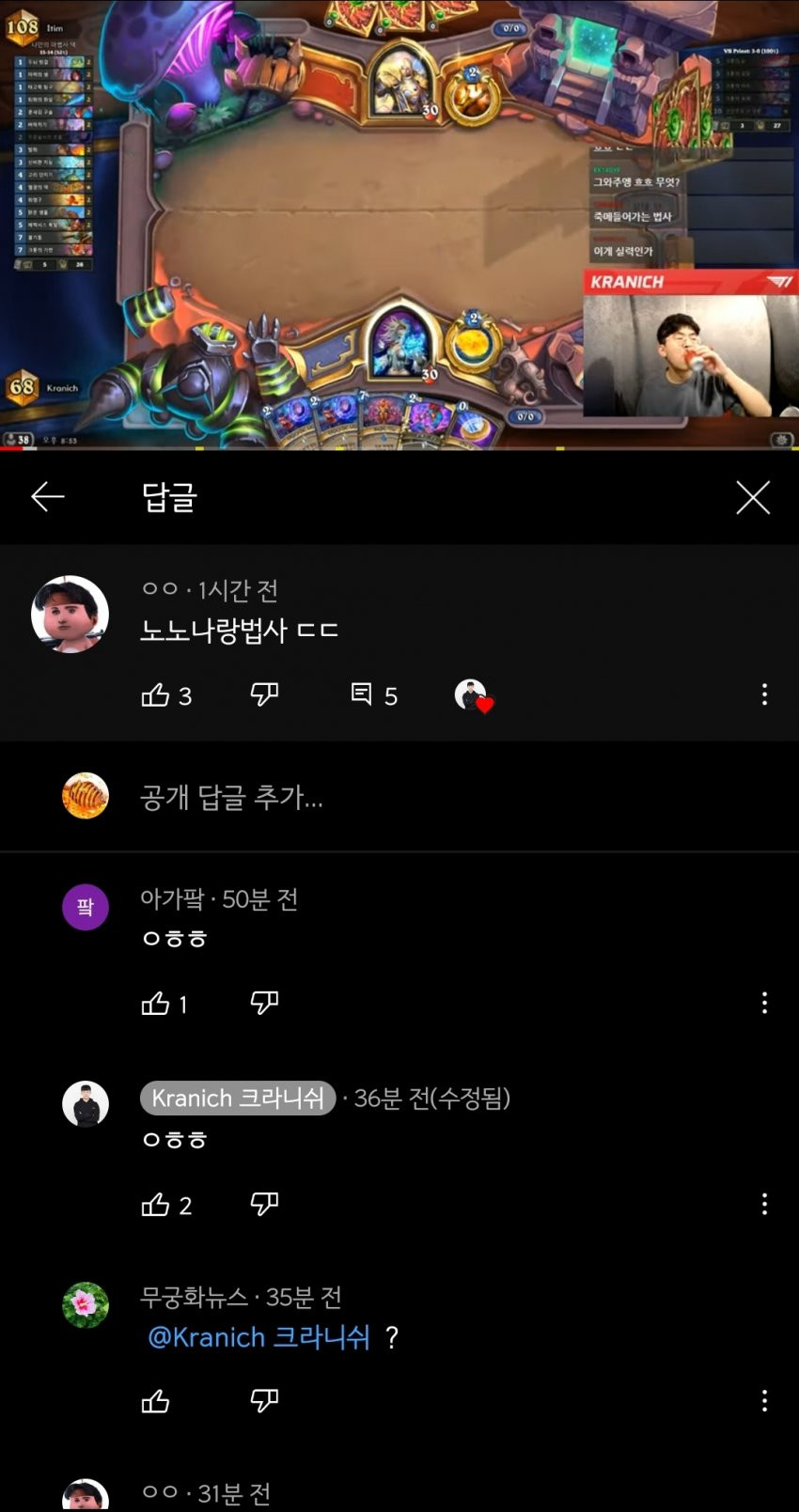799x1512 pixels.
Task: Dislike the Kranich 크라니쉬 reply
Action: (264, 1204)
